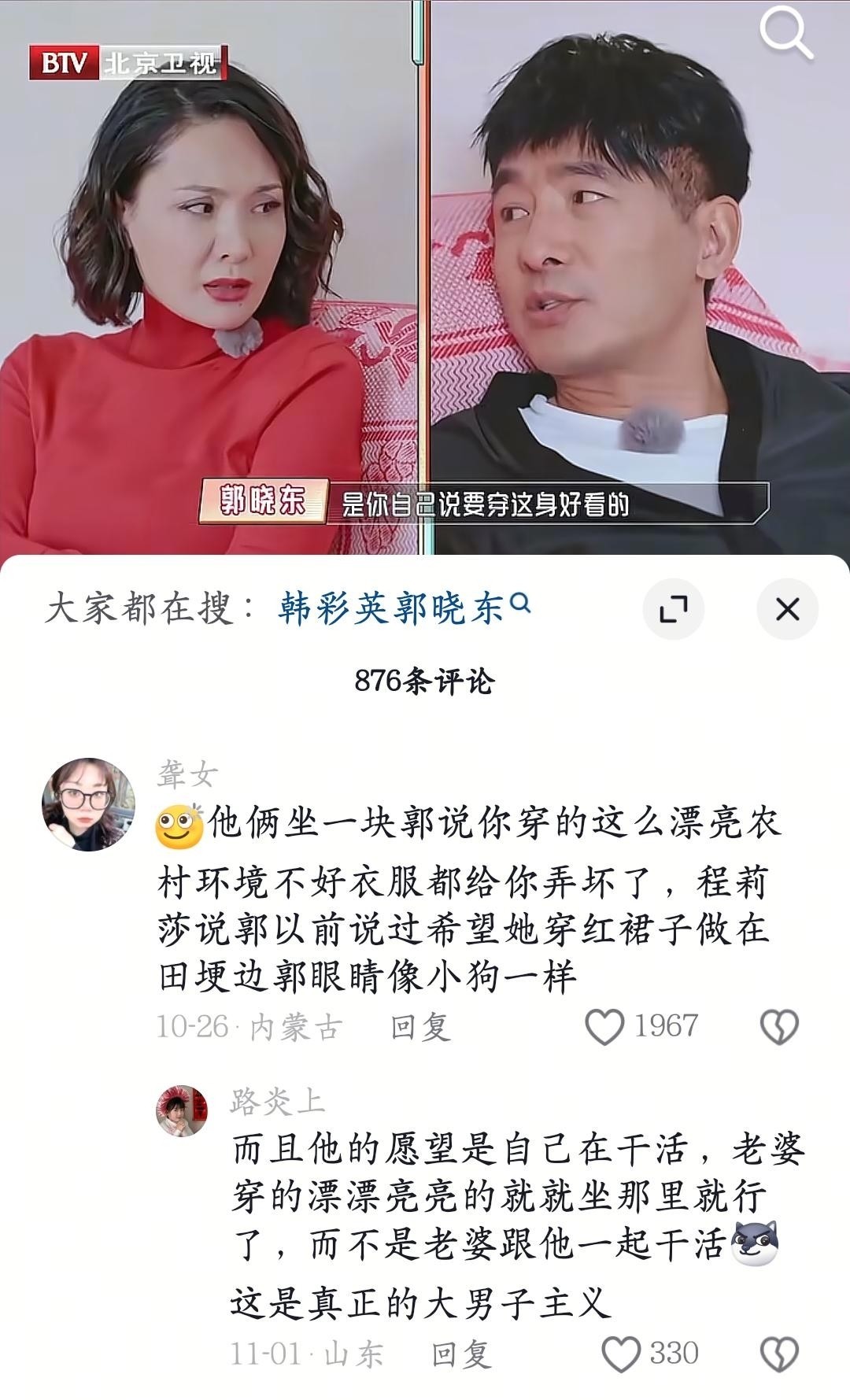This screenshot has width=850, height=1400.
Task: Open 路炎上's profile avatar
Action: (182, 1111)
